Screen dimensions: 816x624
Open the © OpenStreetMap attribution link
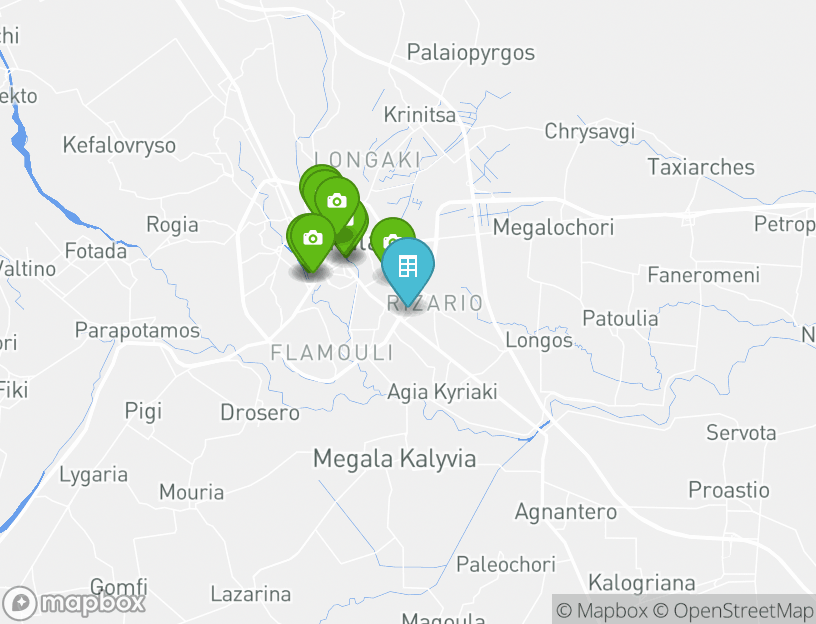coord(734,610)
